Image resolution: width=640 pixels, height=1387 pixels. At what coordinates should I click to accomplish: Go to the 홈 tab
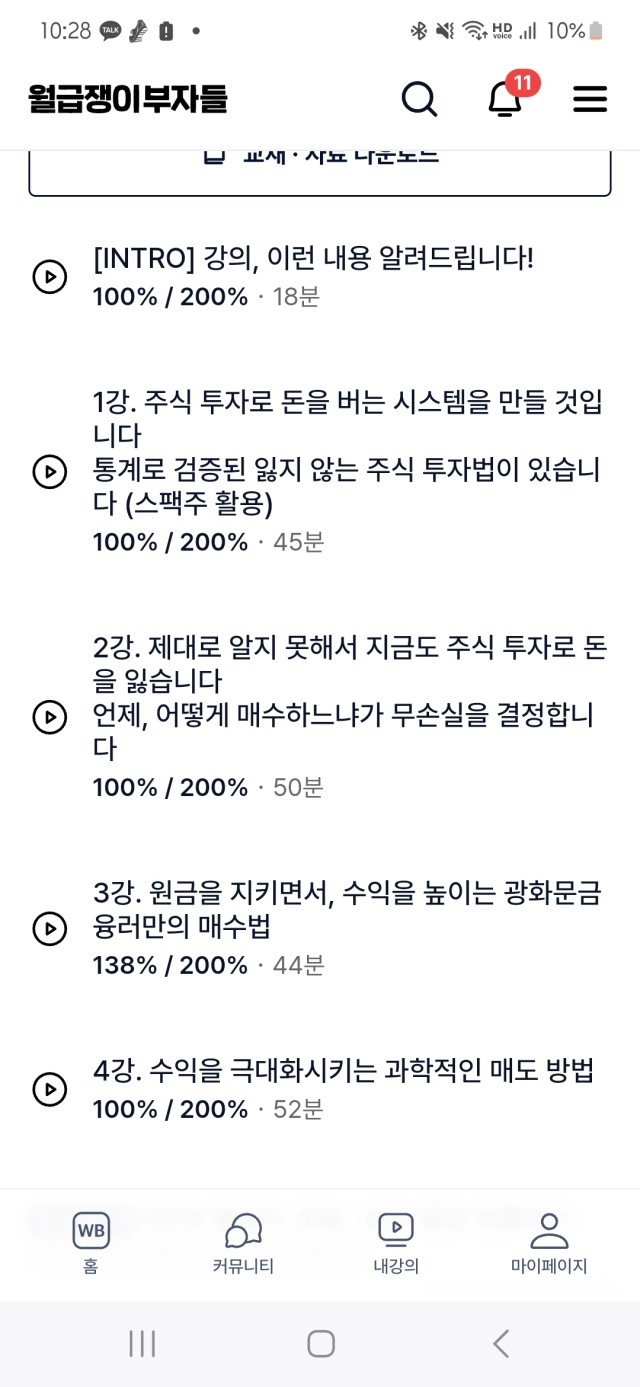91,1244
